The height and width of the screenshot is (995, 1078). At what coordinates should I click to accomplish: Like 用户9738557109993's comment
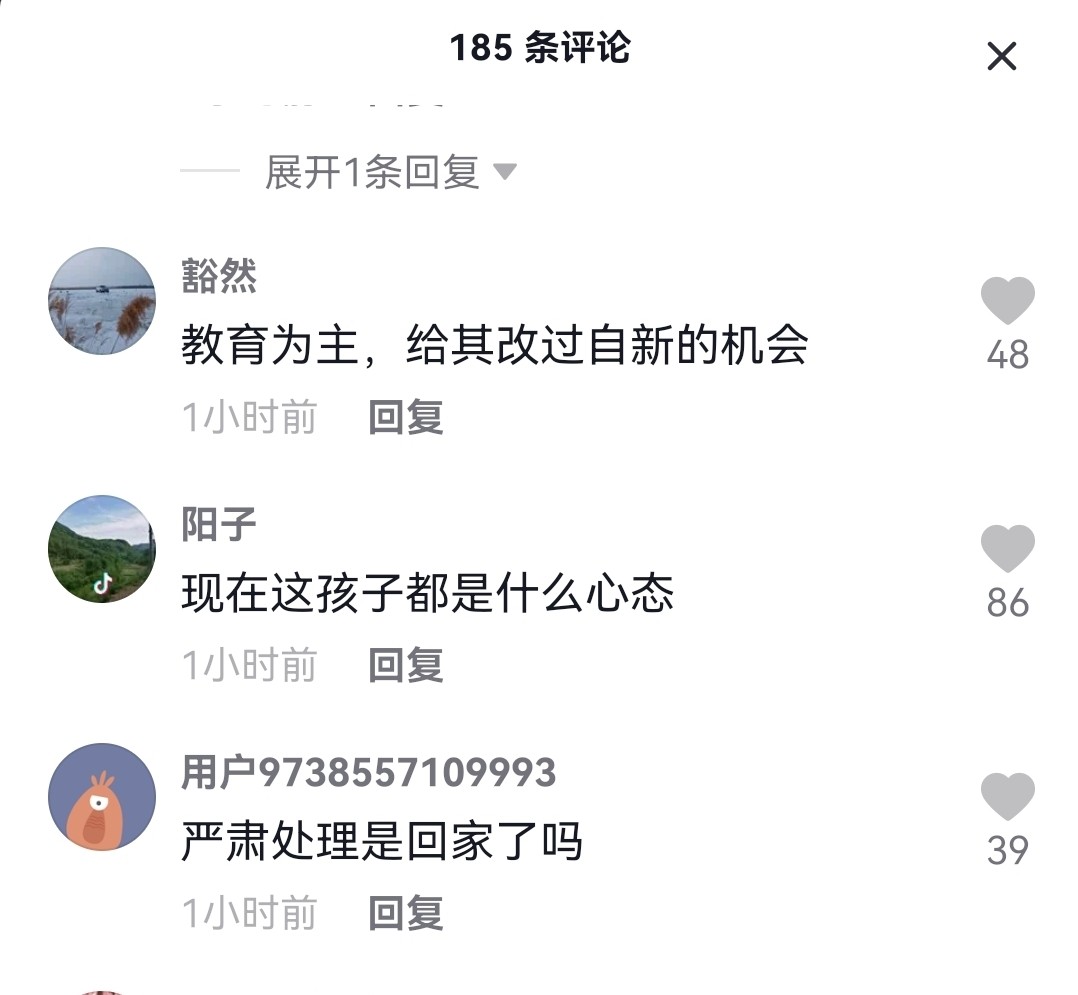pyautogui.click(x=1007, y=797)
